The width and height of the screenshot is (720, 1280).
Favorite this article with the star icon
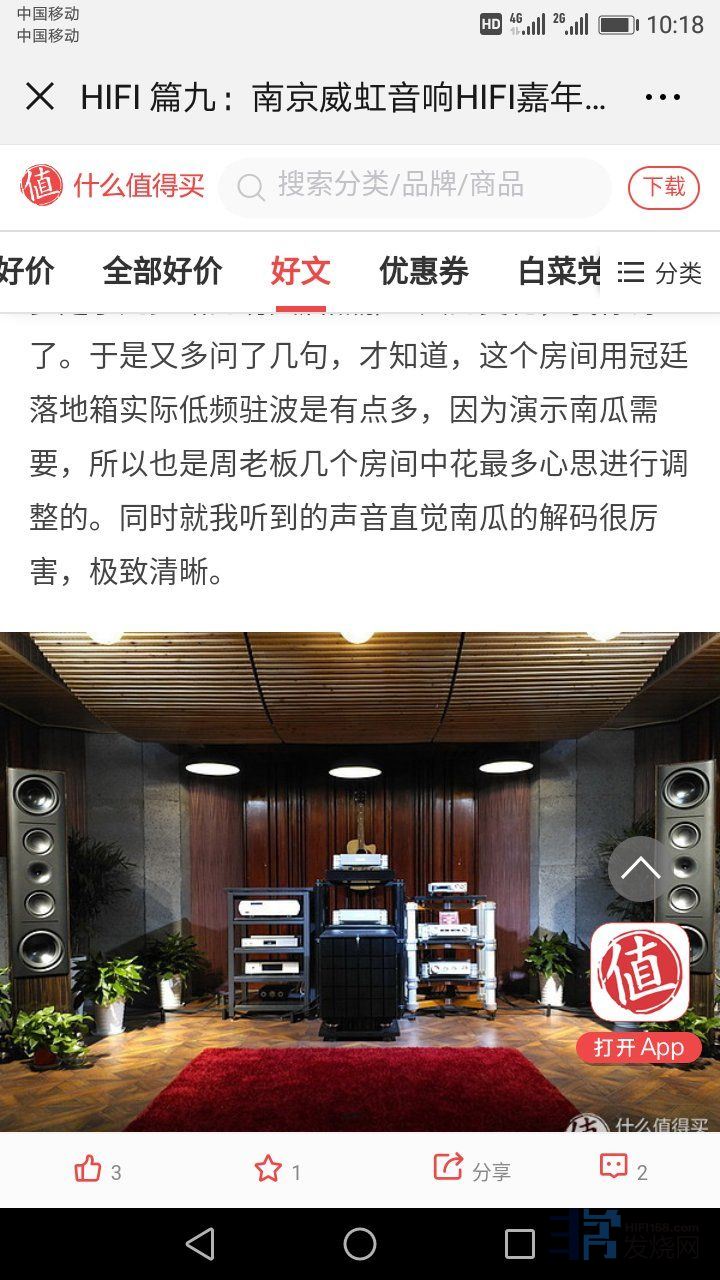click(x=268, y=1169)
